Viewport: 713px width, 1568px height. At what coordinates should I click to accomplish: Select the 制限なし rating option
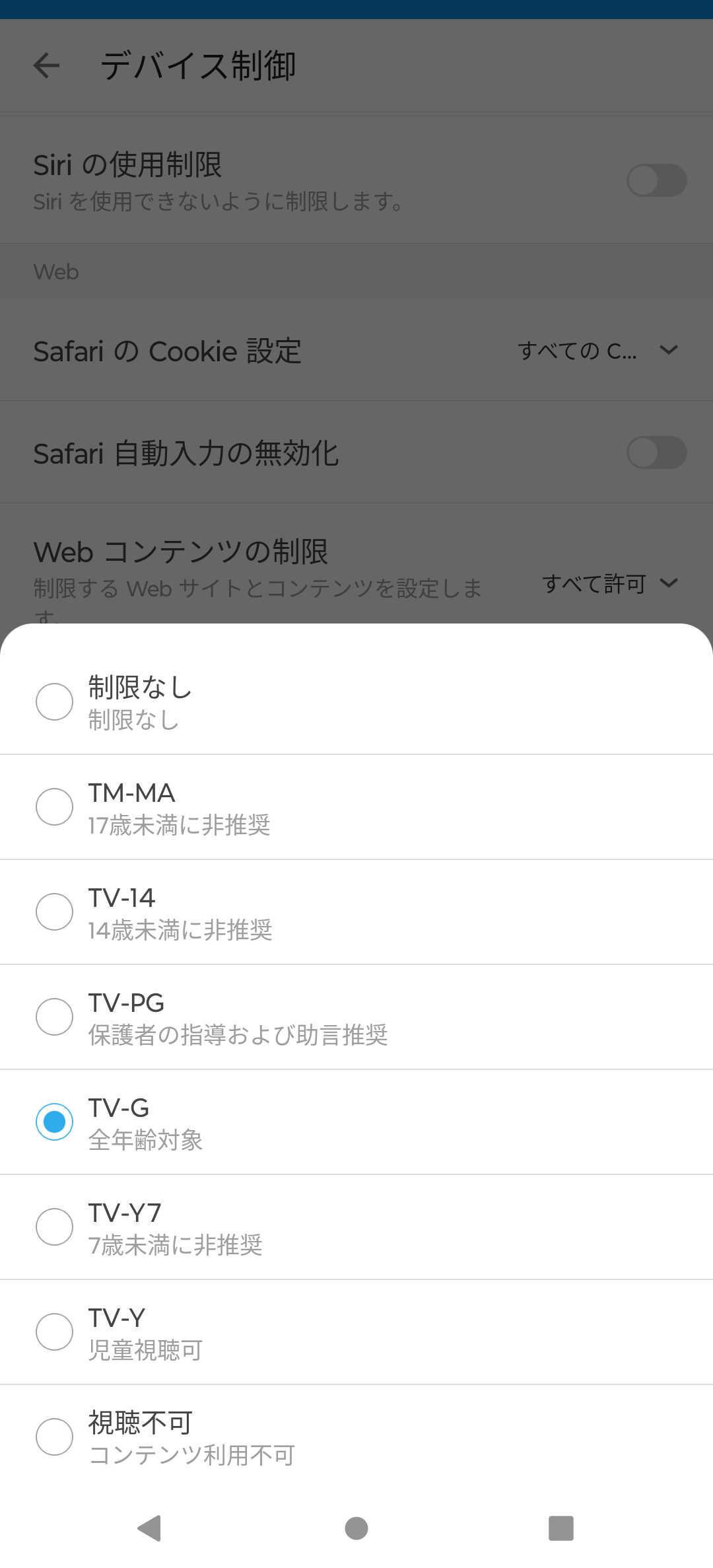click(x=356, y=701)
